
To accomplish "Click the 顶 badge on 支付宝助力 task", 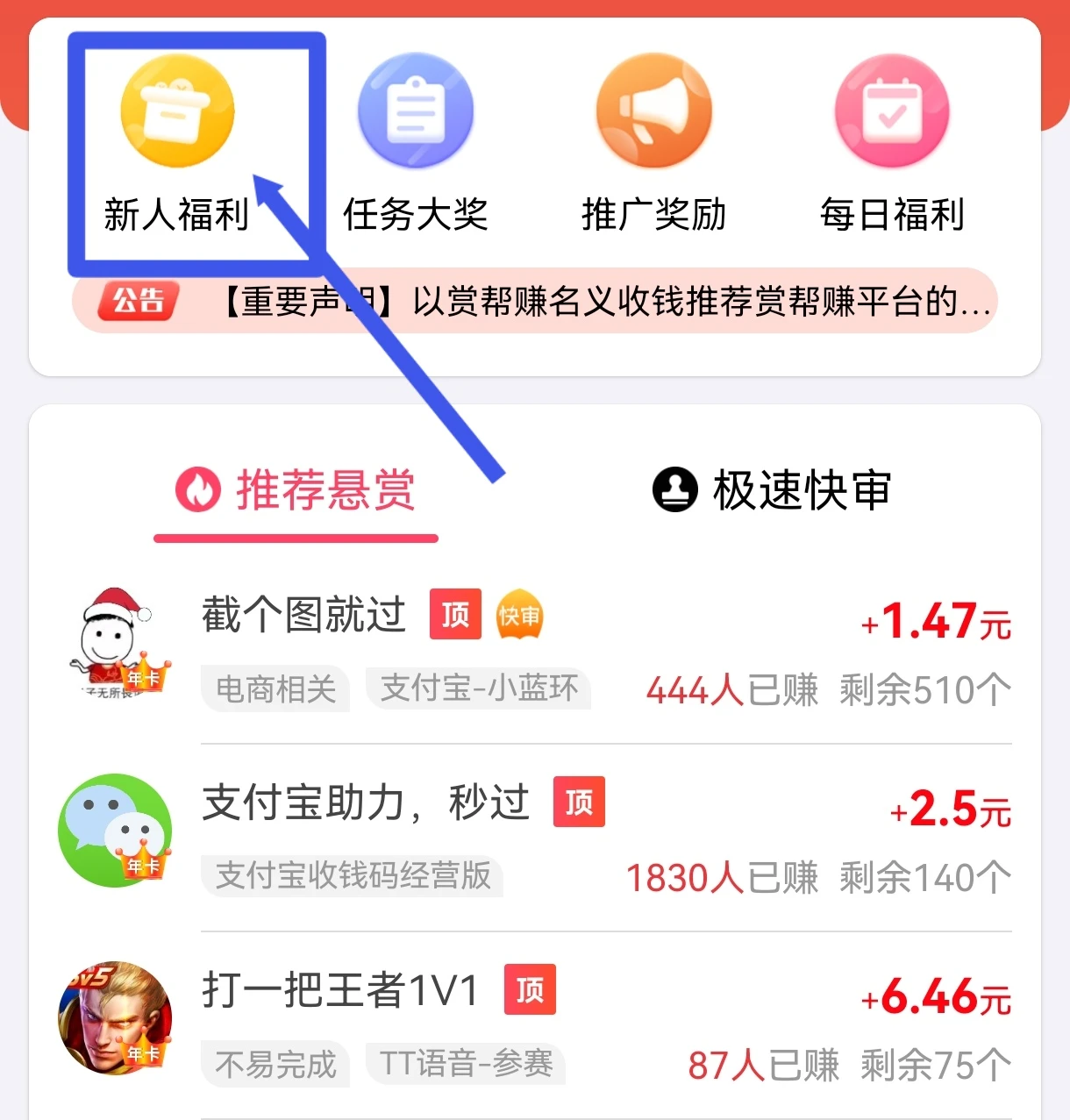I will (578, 802).
